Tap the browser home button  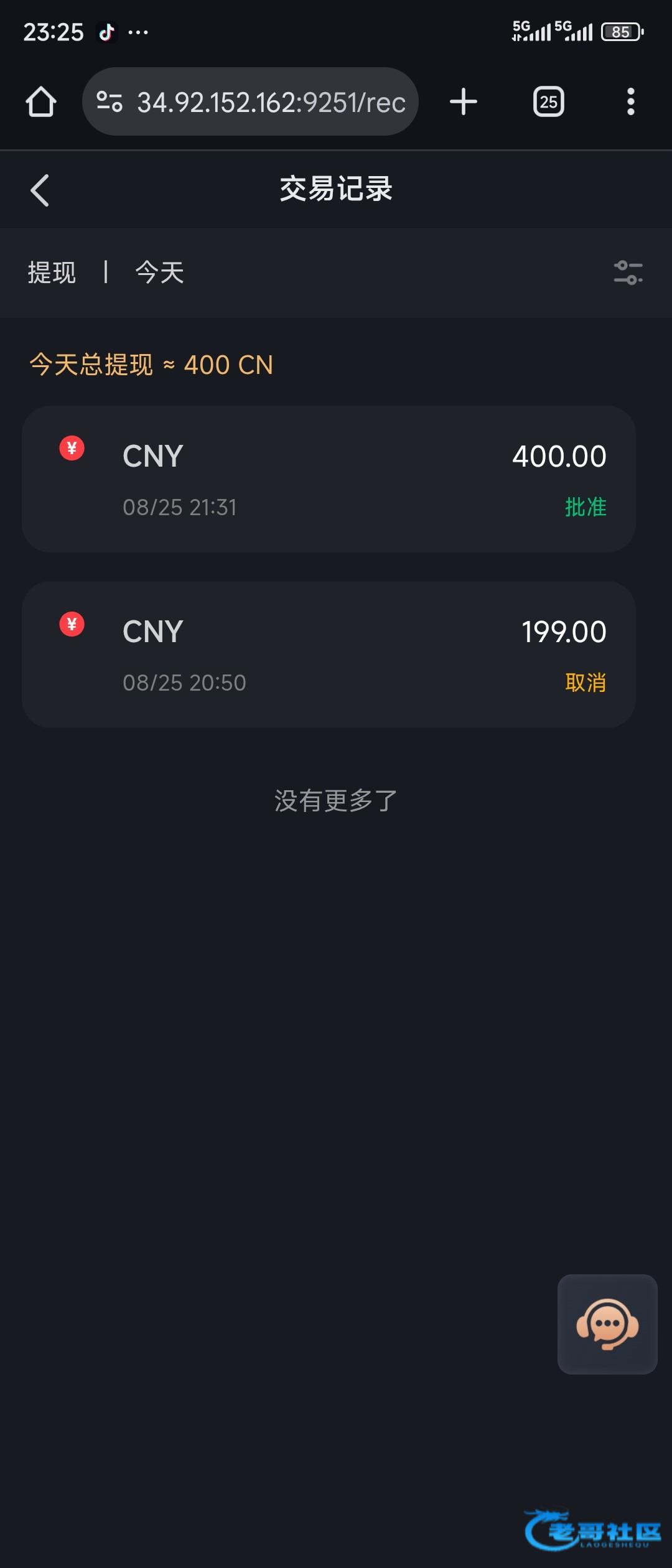click(x=41, y=101)
